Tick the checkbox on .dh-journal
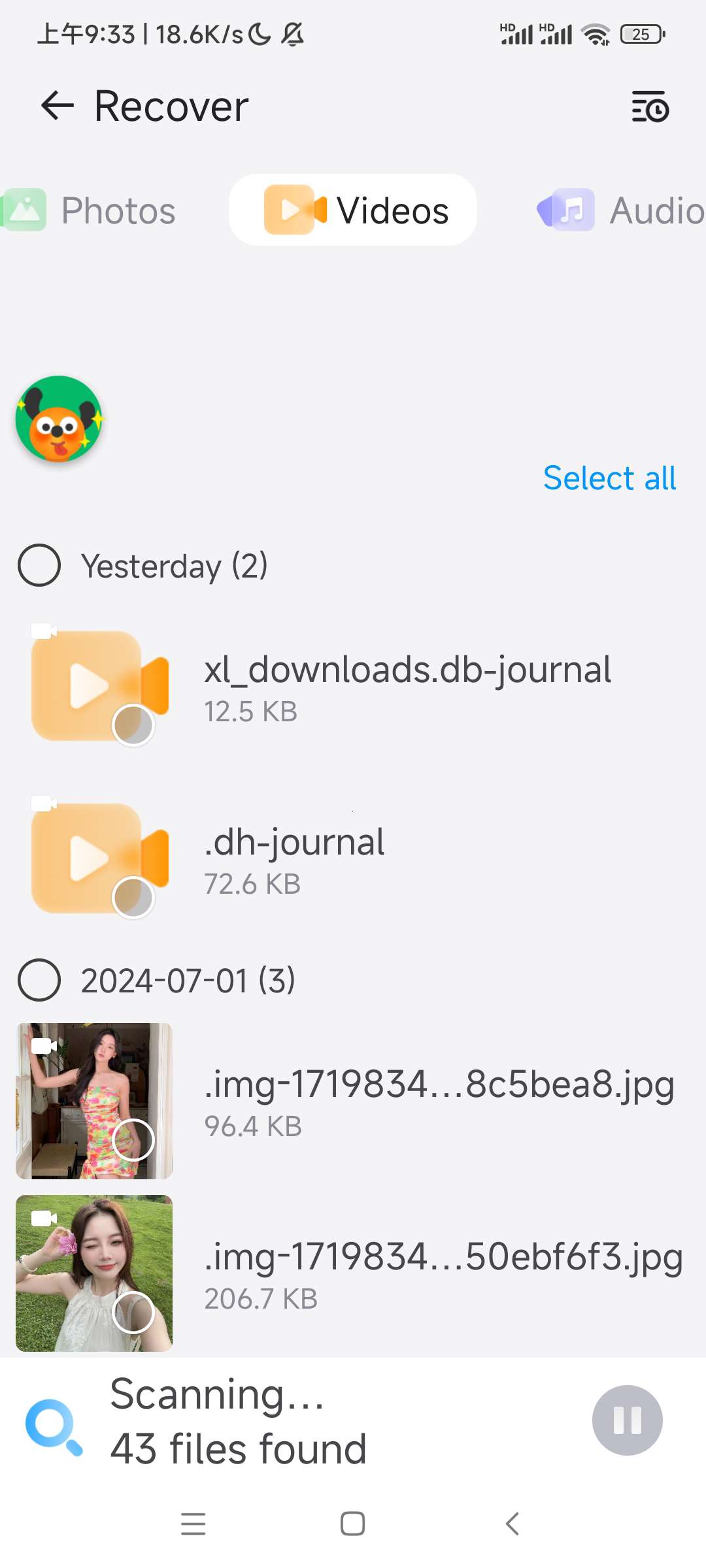Screen dimensions: 706x1568 pos(133,897)
